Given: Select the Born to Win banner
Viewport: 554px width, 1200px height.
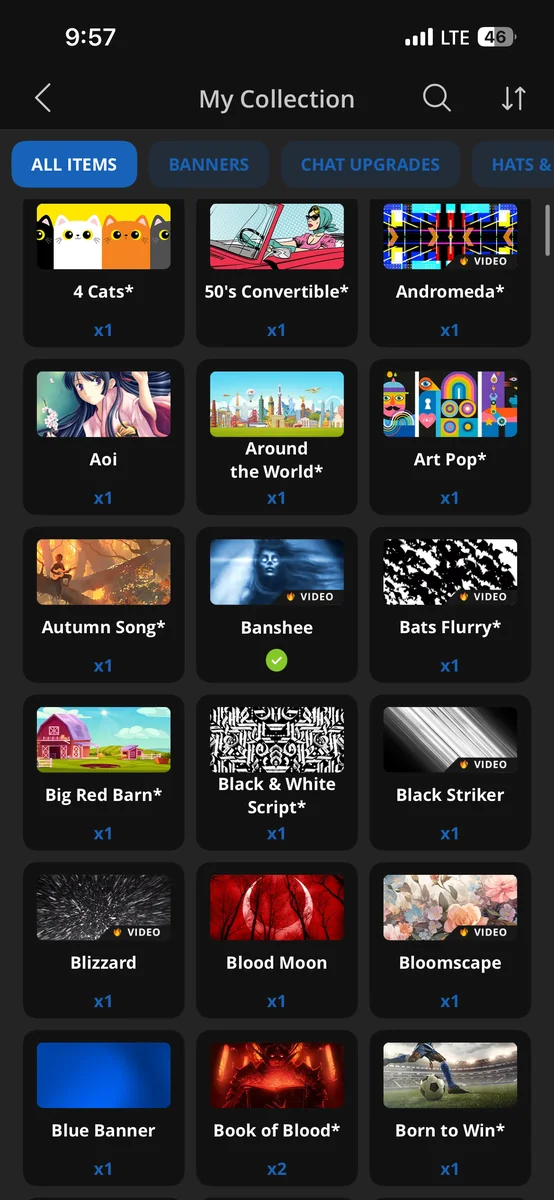Looking at the screenshot, I should 450,1109.
